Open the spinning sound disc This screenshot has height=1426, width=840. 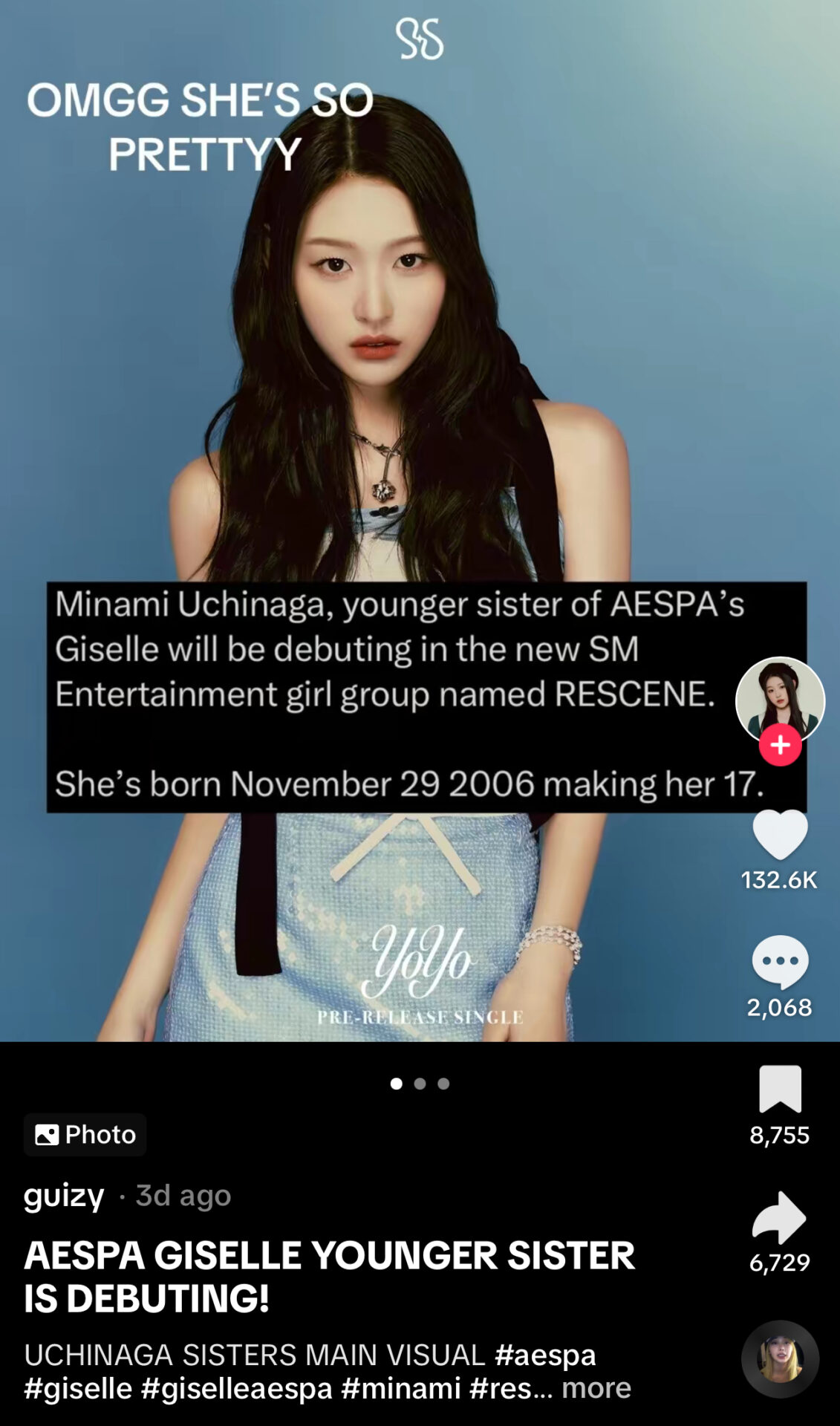[x=780, y=1359]
